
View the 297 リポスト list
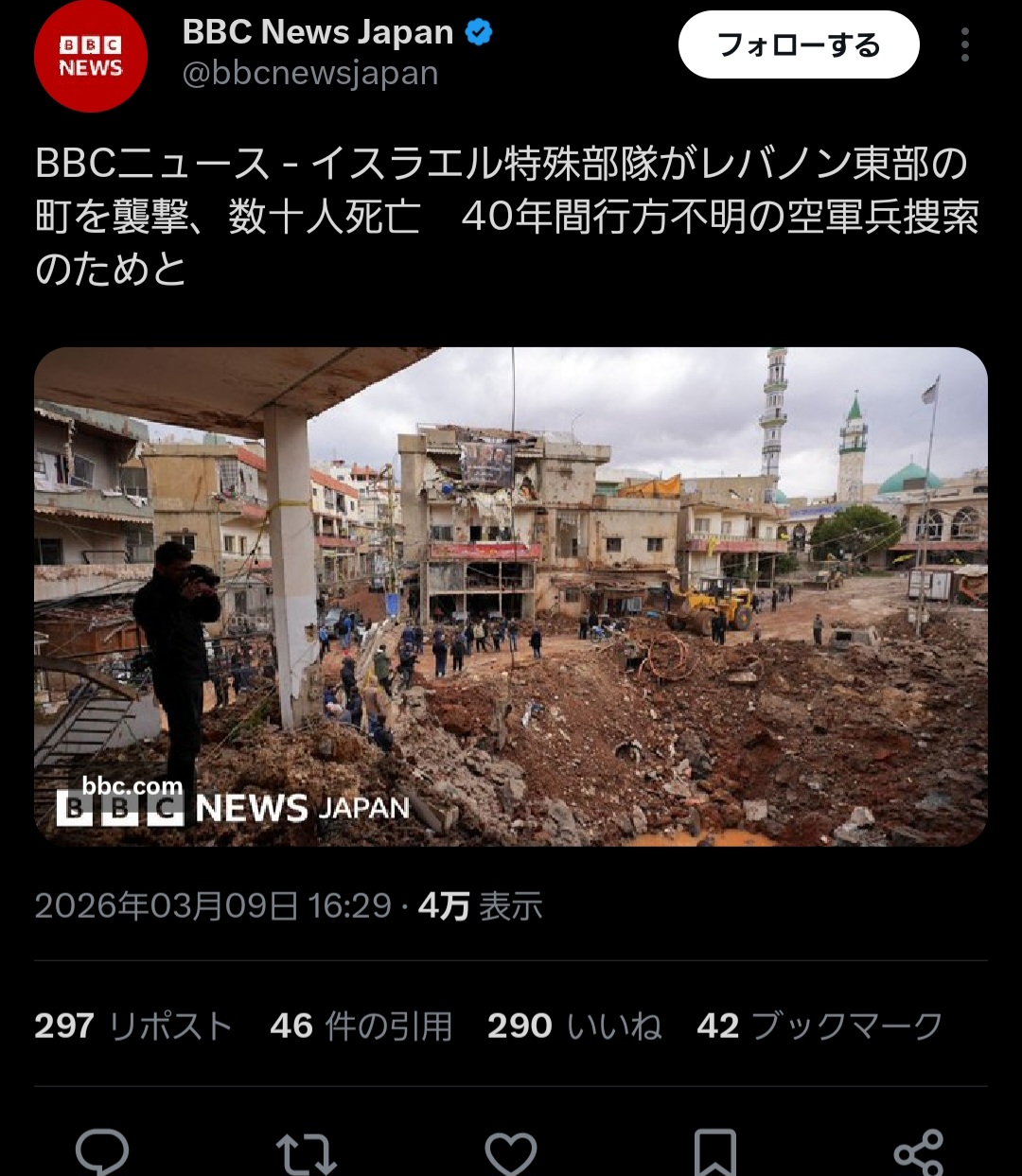tap(133, 1026)
